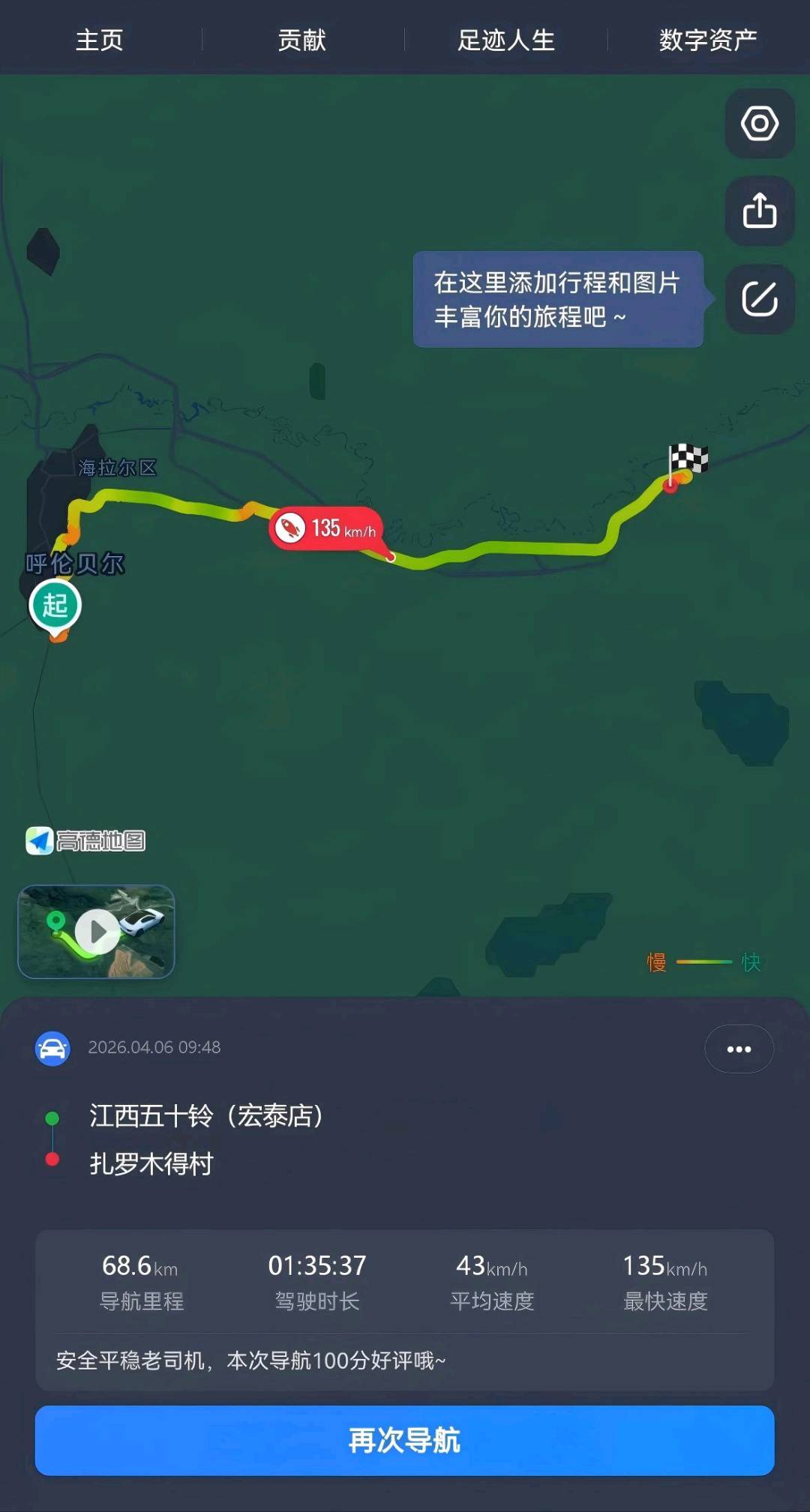Select the 起 start point marker
810x1512 pixels.
pos(55,606)
